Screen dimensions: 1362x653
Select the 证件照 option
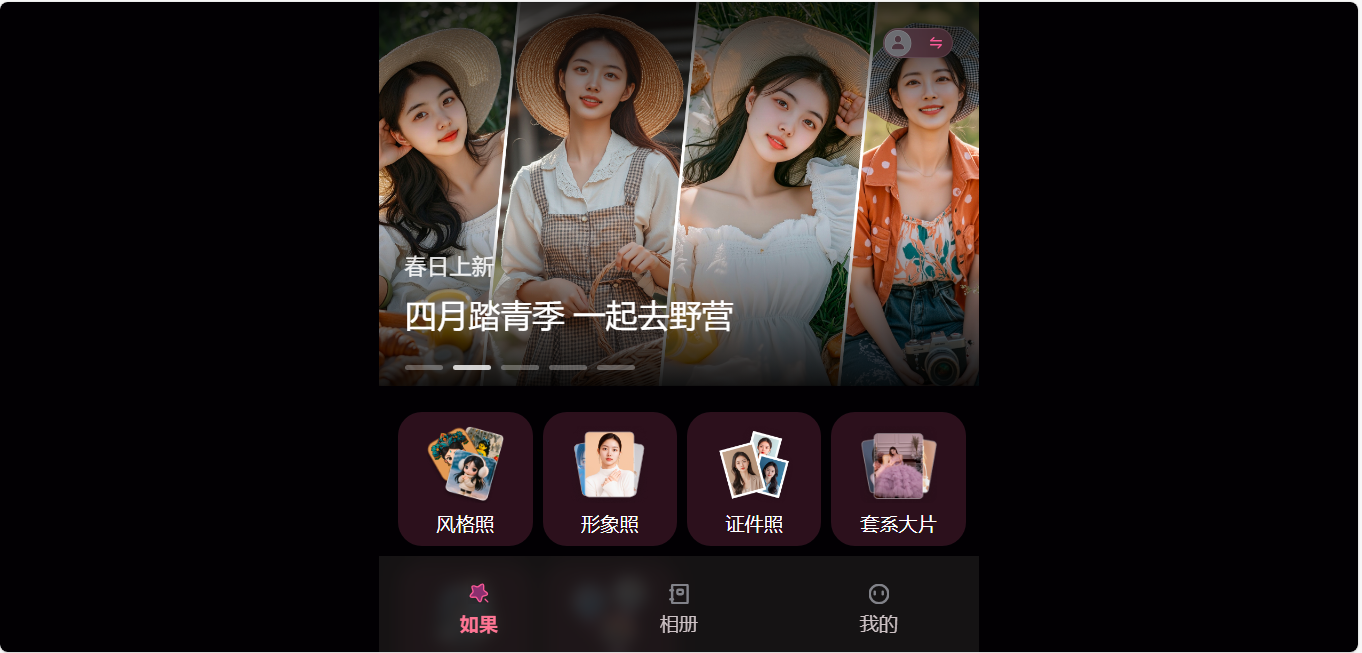tap(754, 479)
